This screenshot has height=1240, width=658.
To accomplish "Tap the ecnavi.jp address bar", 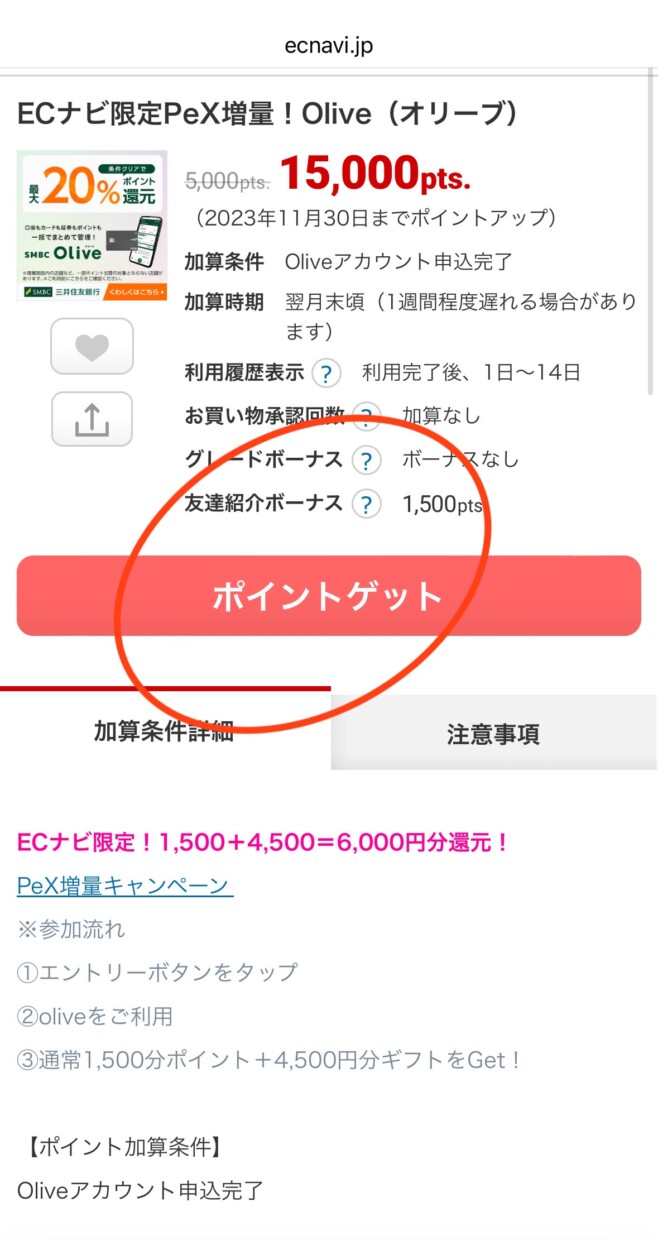I will (x=328, y=46).
